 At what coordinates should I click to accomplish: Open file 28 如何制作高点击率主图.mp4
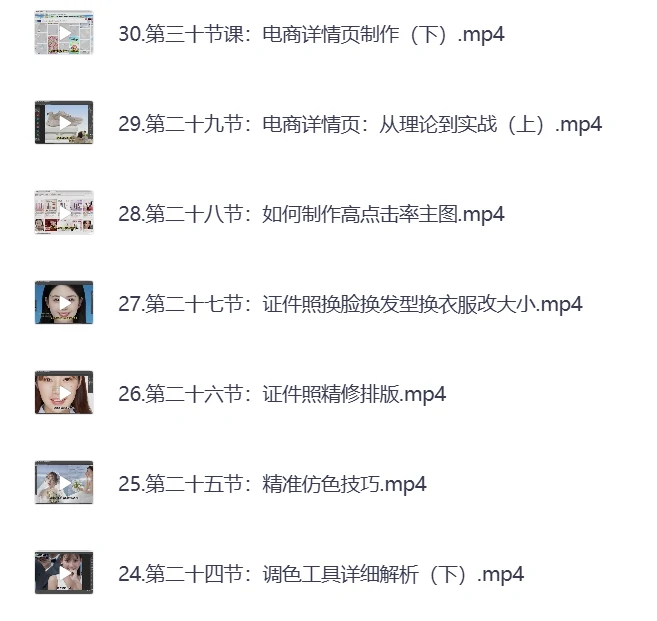pyautogui.click(x=311, y=214)
